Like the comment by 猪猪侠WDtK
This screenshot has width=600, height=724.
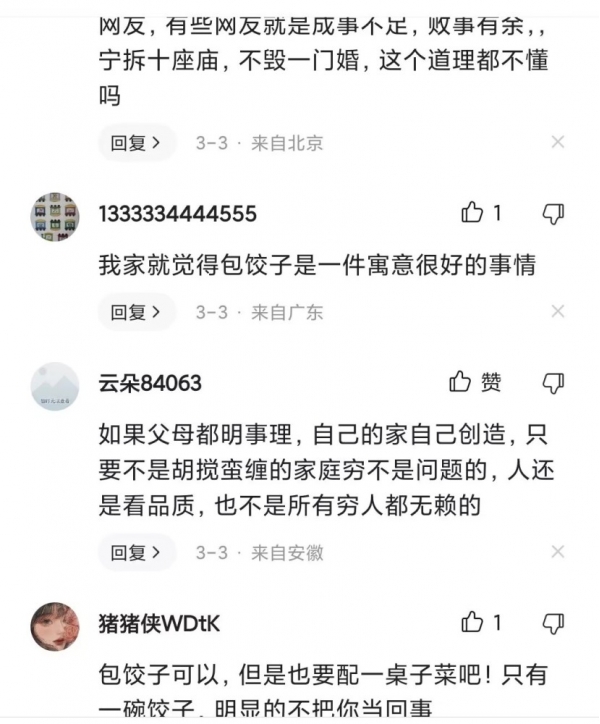(472, 623)
